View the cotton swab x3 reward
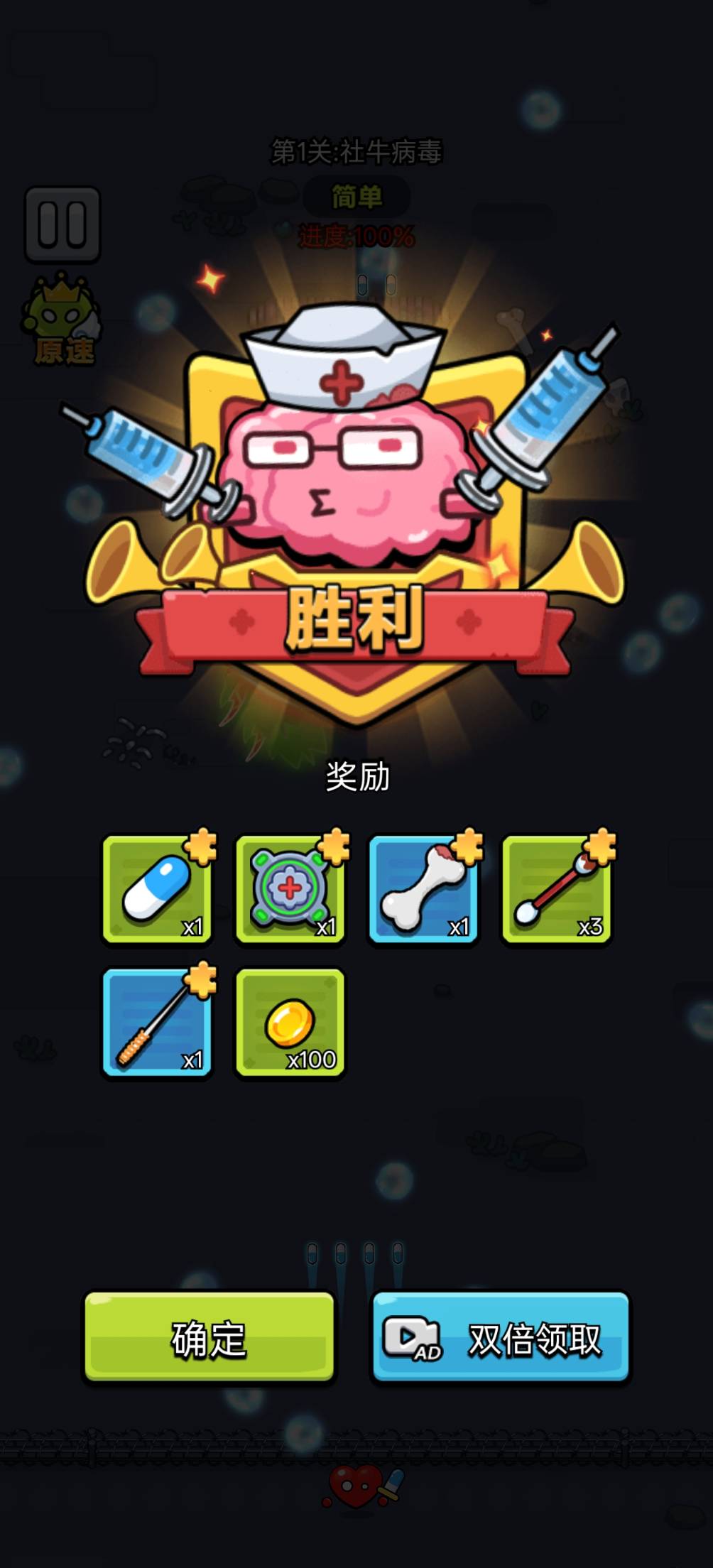 [556, 889]
